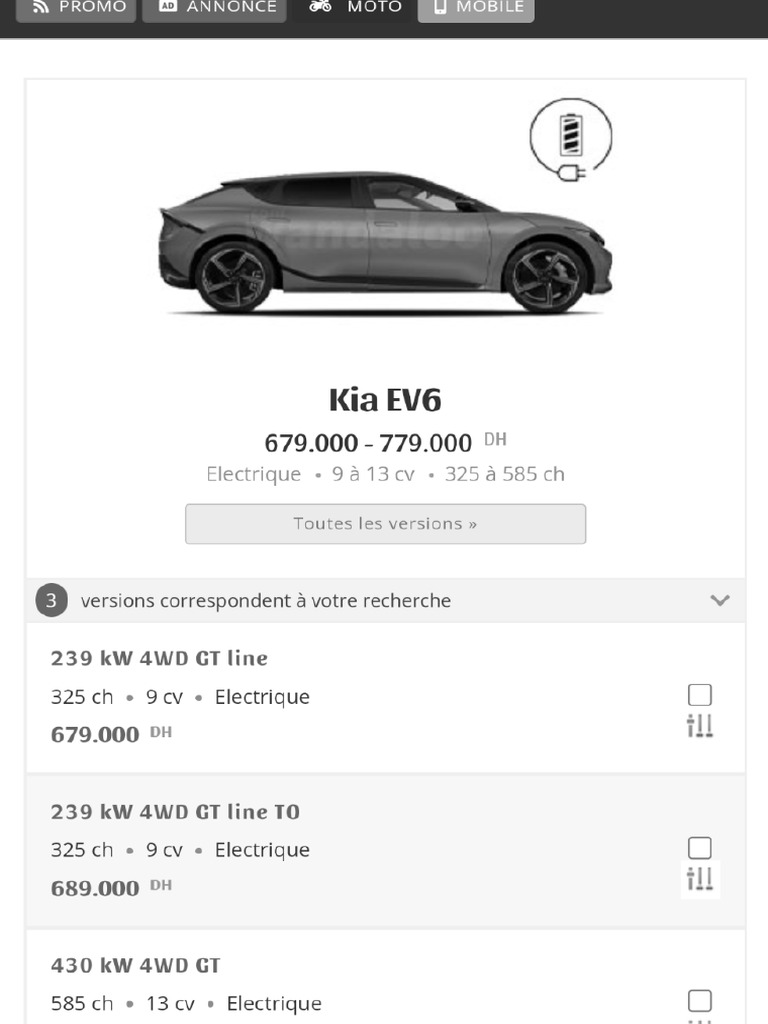Go to the ANNONCE section
This screenshot has width=768, height=1024.
pyautogui.click(x=214, y=8)
